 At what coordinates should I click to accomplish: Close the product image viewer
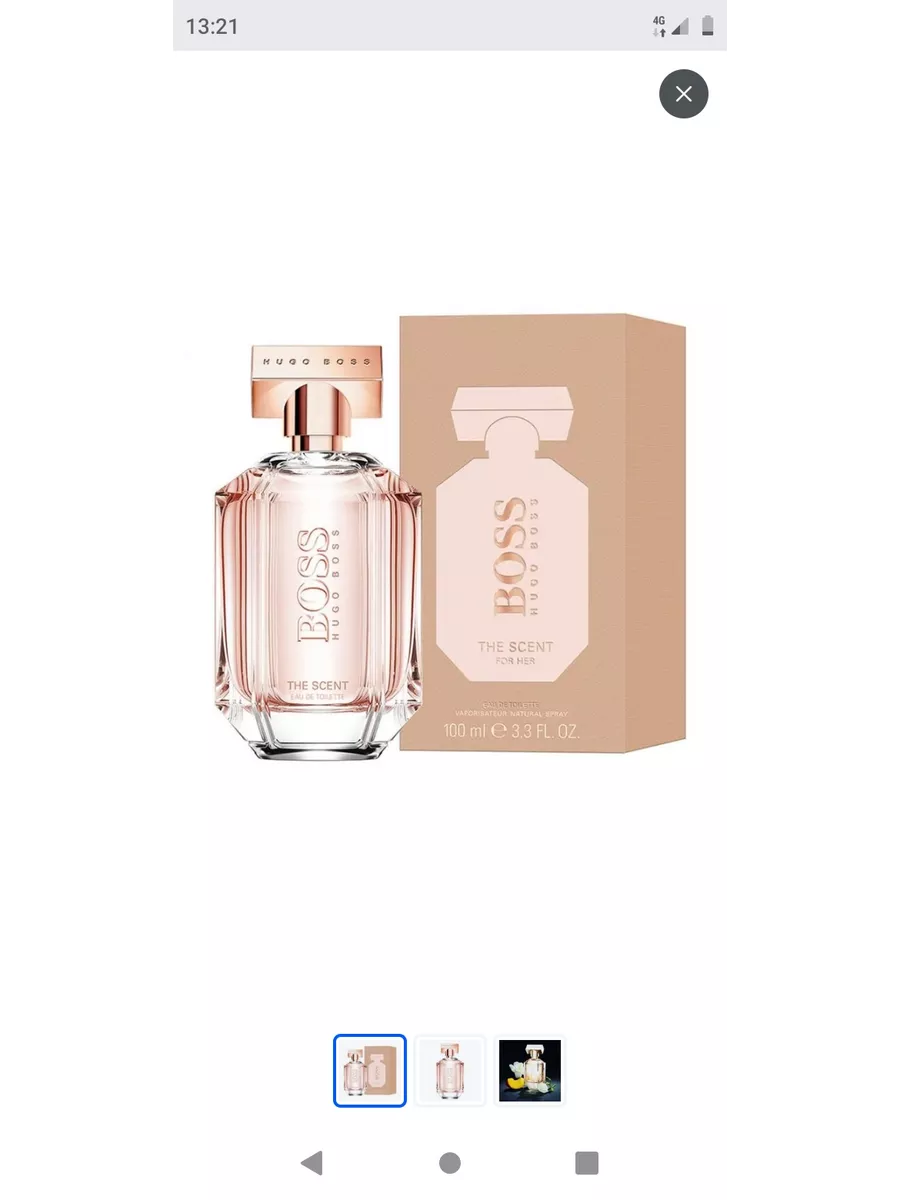683,94
